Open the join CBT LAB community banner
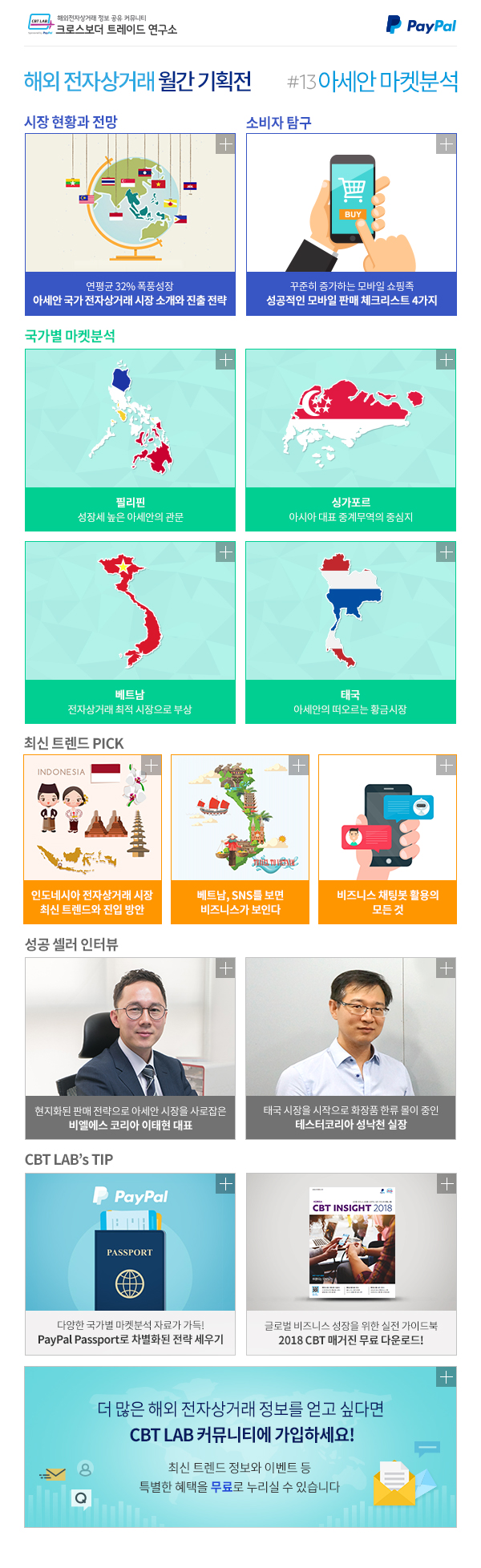The height and width of the screenshot is (1568, 481). point(240,1447)
